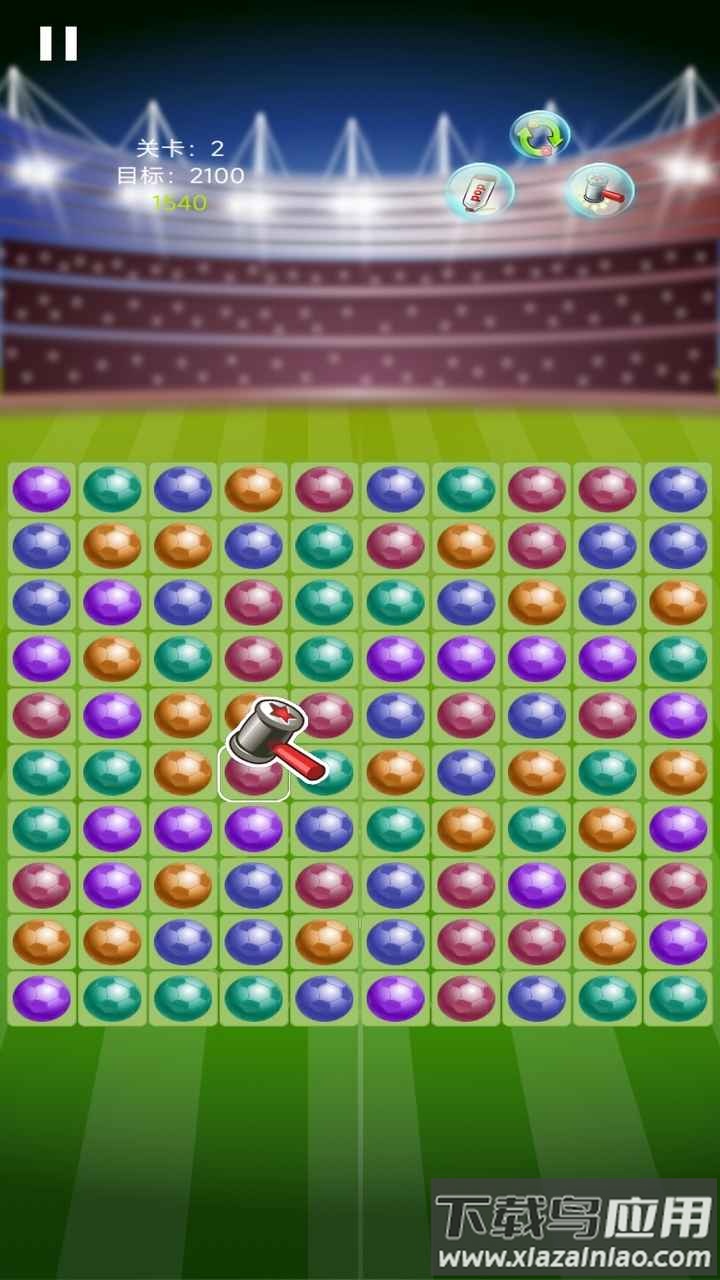Use the shuffle arrows power-up
This screenshot has height=1280, width=720.
coord(540,135)
